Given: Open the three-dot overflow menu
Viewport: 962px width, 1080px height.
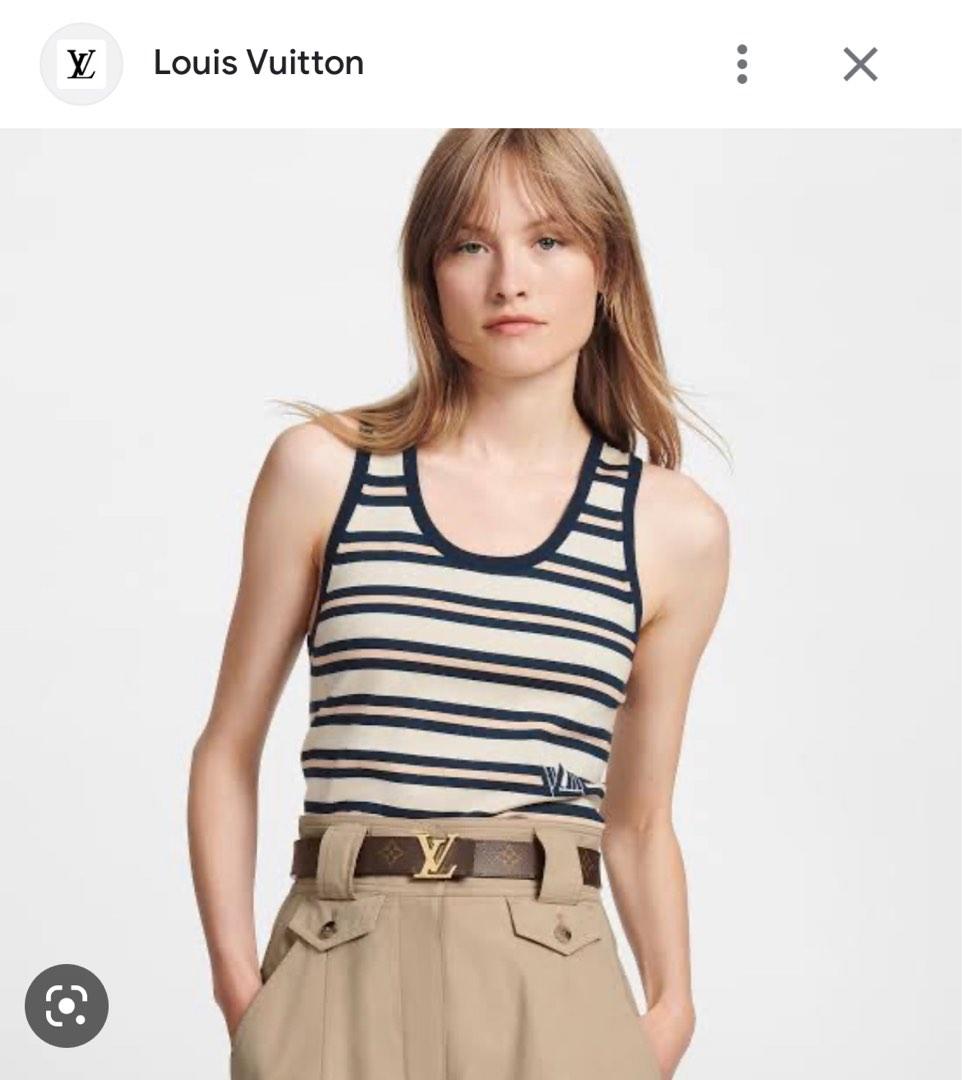Looking at the screenshot, I should click(741, 64).
